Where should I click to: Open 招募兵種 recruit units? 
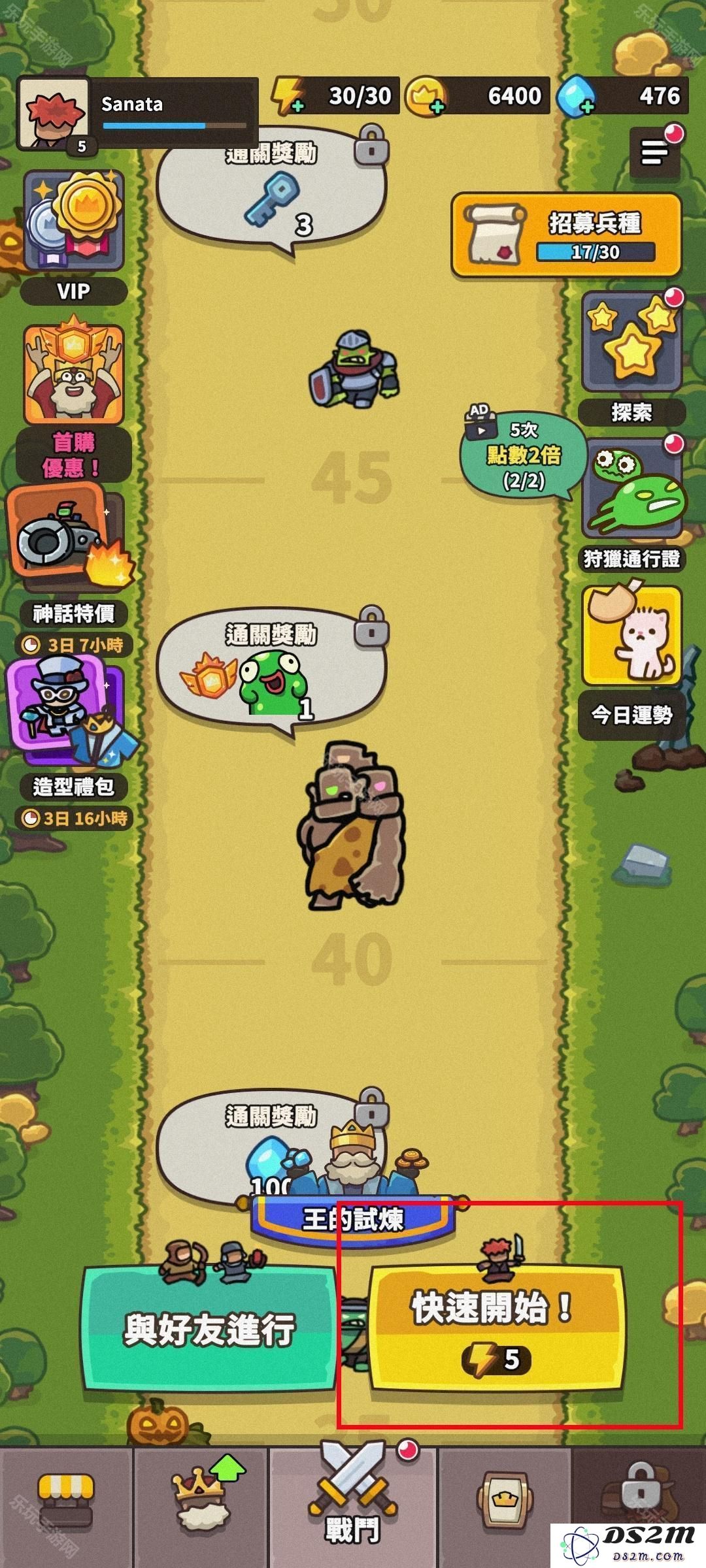click(x=566, y=235)
